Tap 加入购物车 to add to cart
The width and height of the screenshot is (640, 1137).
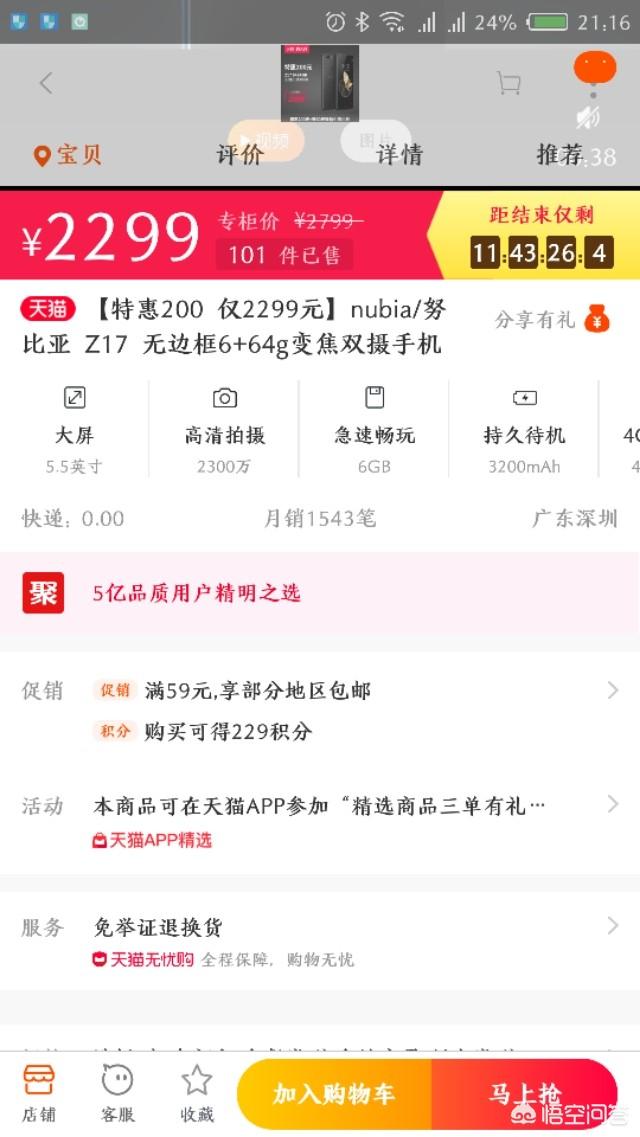point(334,1094)
